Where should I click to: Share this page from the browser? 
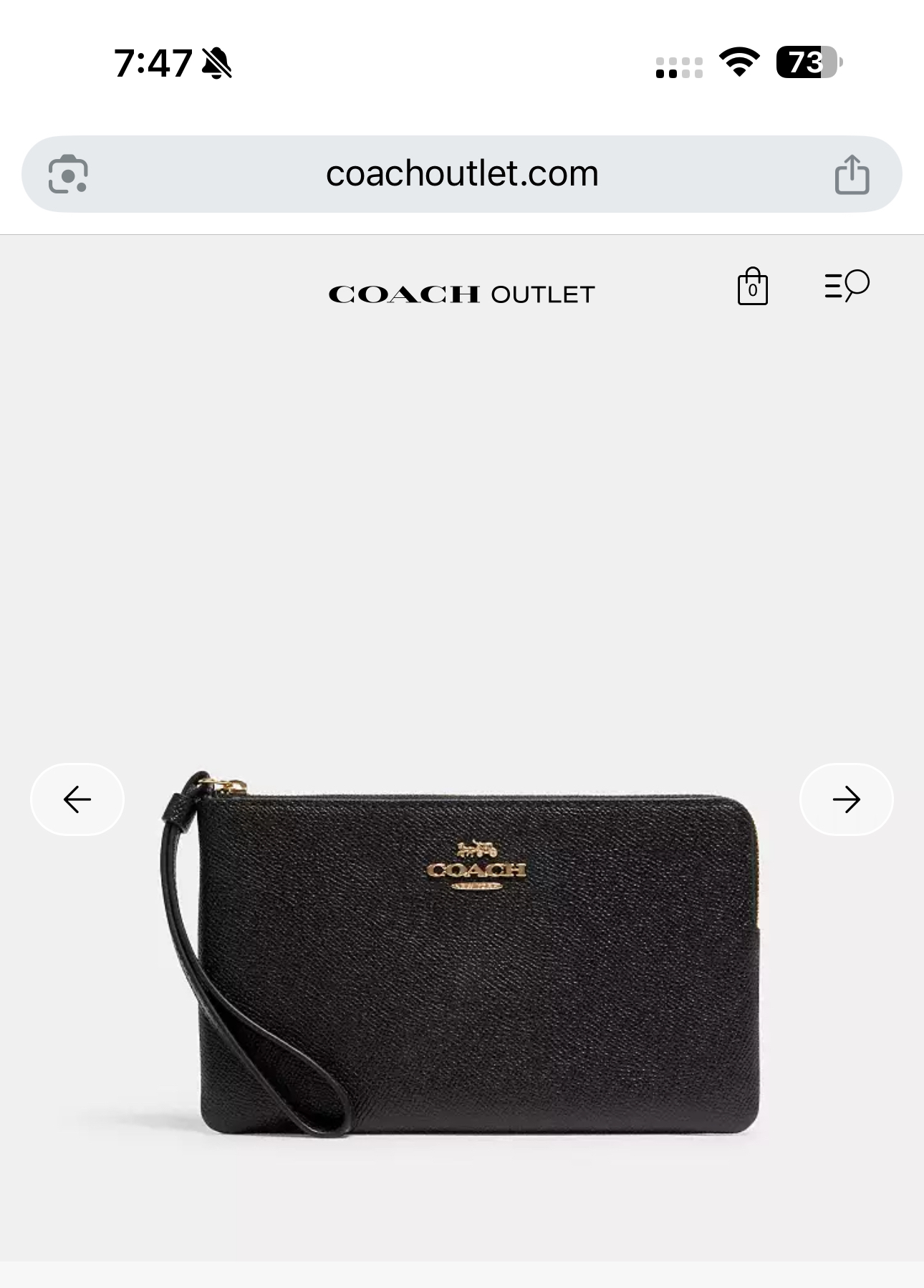tap(852, 174)
